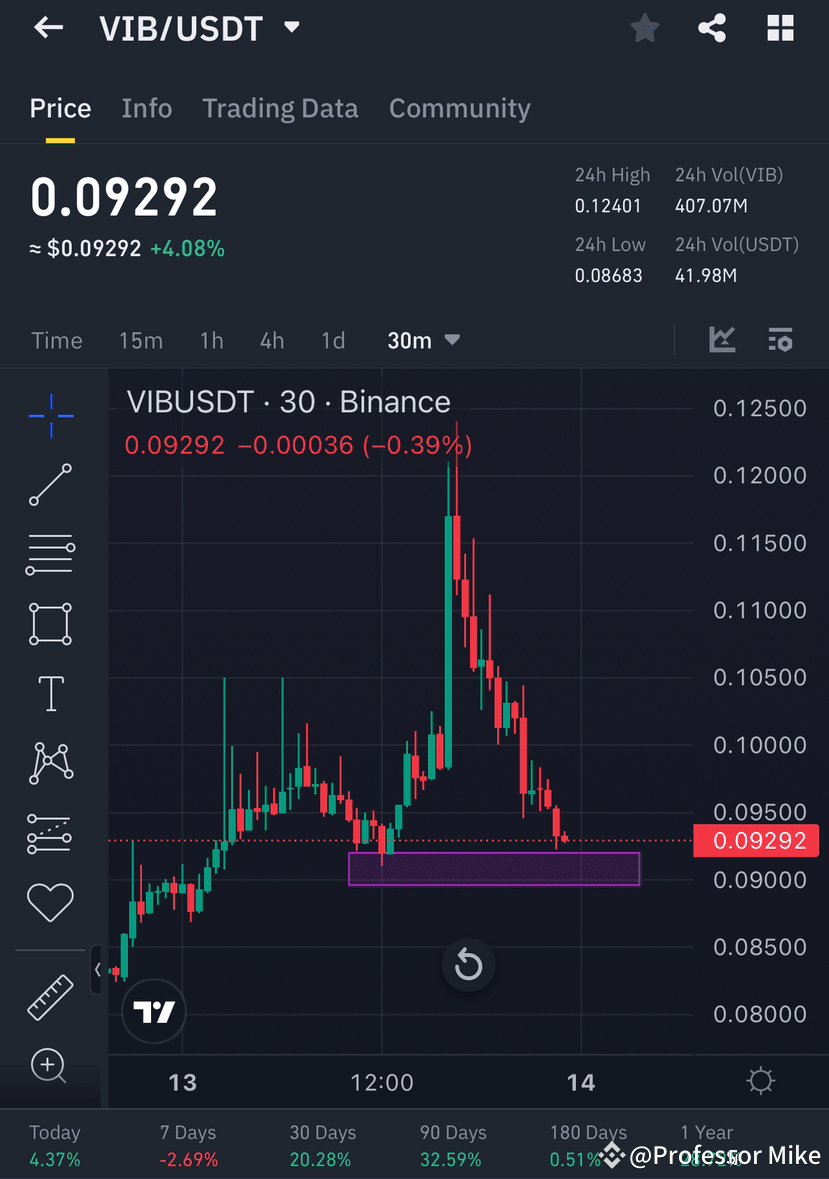This screenshot has height=1179, width=829.
Task: Open the 30m interval dropdown
Action: [x=423, y=340]
